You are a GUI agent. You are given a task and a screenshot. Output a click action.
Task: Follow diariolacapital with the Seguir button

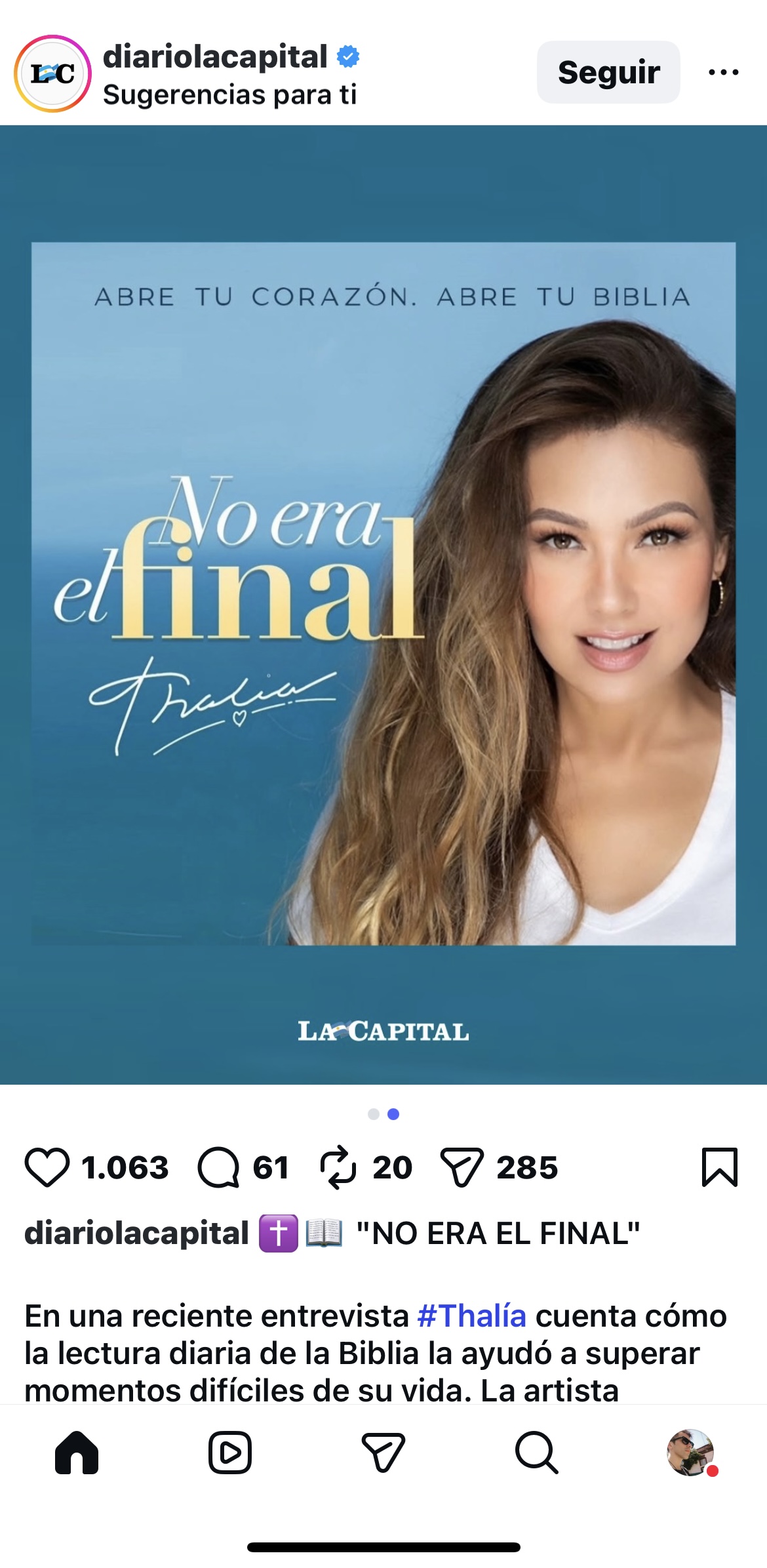click(x=608, y=72)
